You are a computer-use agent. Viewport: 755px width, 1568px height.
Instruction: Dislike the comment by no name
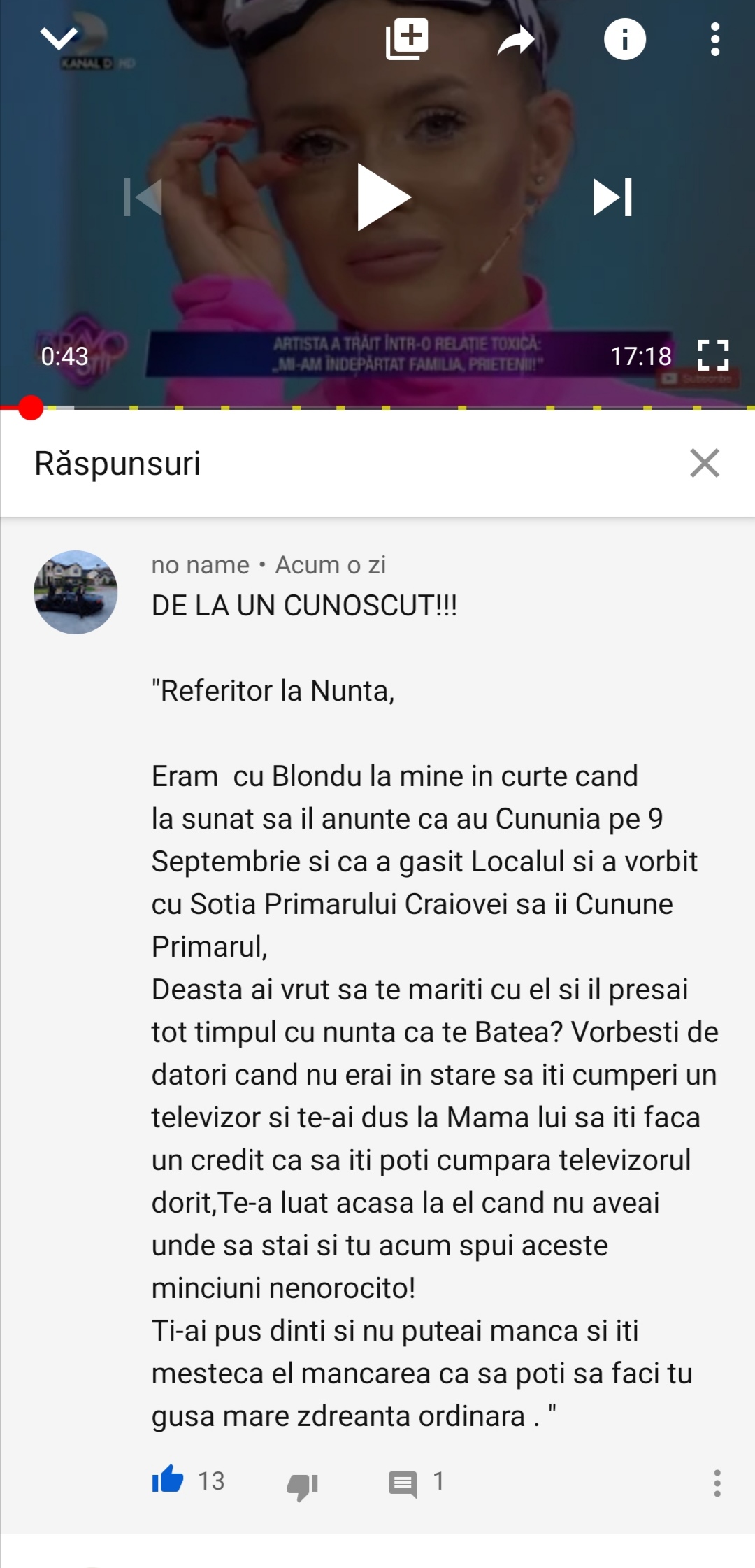[x=302, y=1483]
